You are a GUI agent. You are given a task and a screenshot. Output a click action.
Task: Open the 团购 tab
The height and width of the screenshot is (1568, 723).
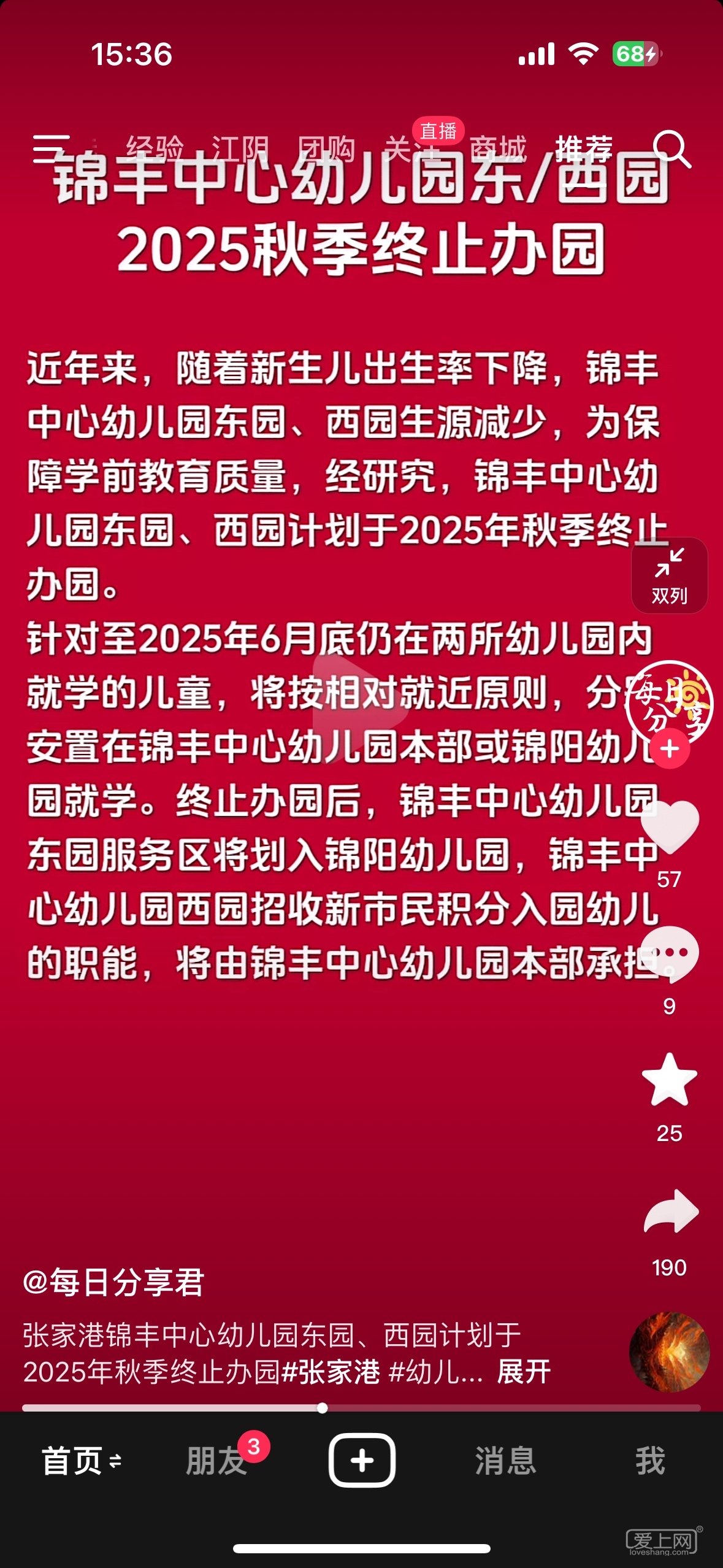pyautogui.click(x=326, y=149)
